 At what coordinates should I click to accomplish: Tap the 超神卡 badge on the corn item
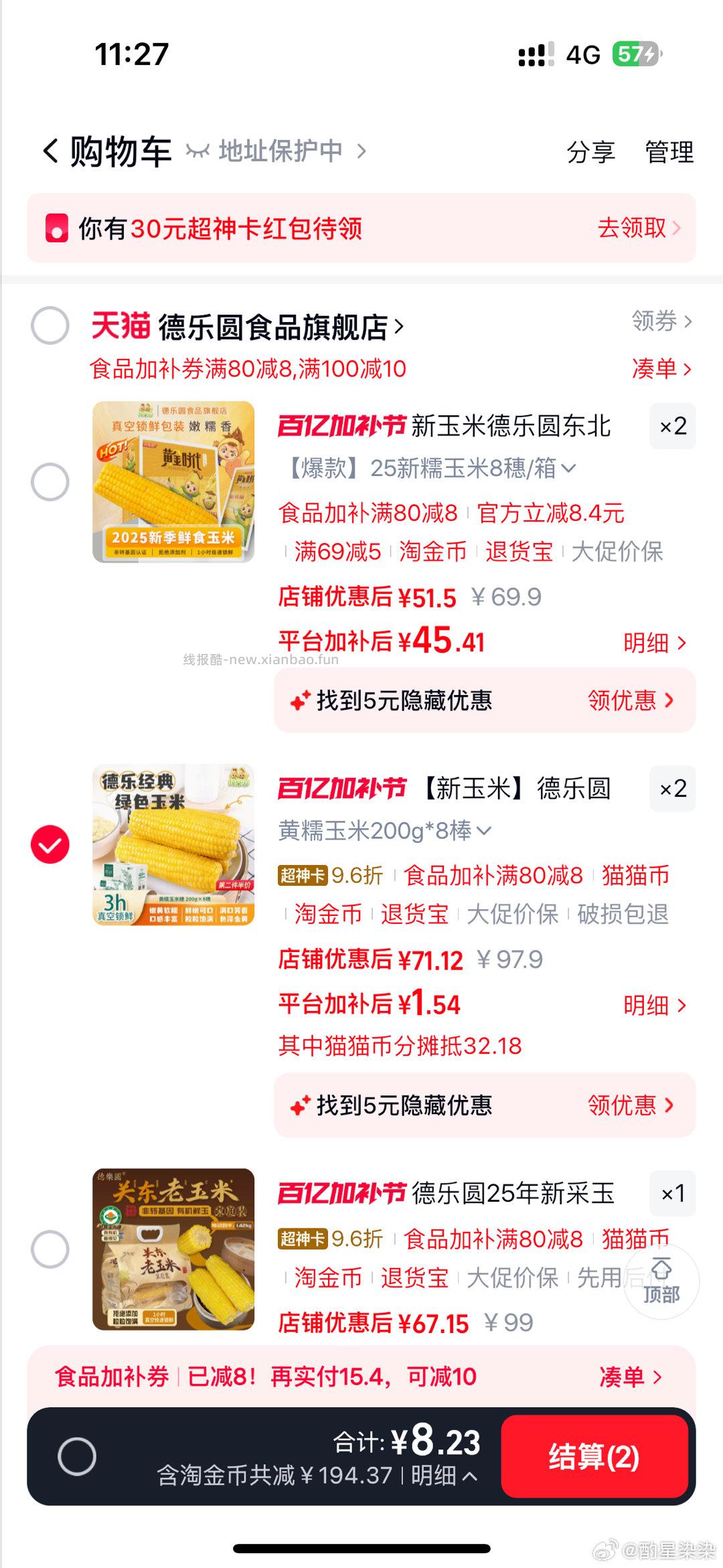click(x=302, y=874)
